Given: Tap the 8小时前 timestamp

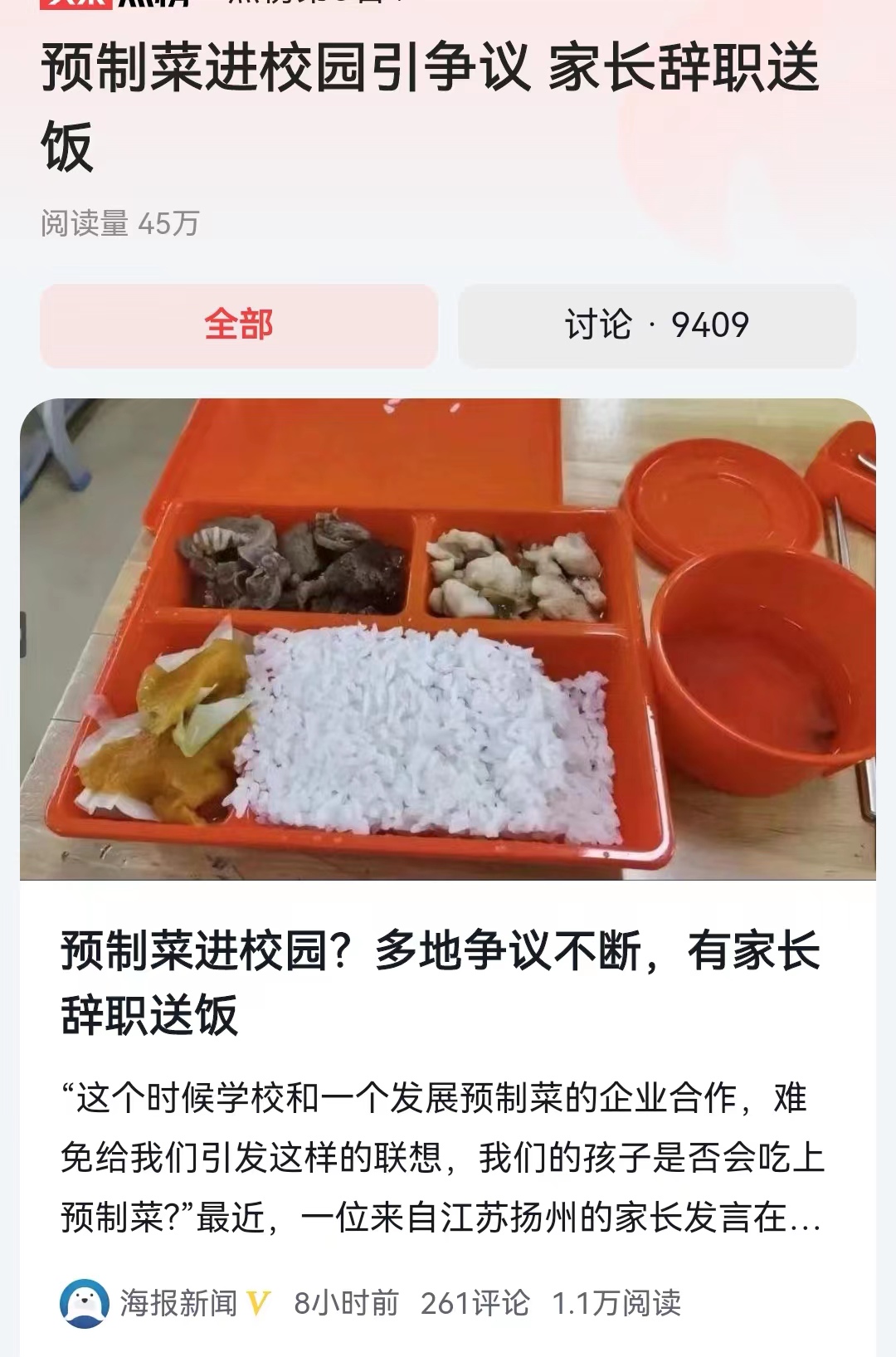Looking at the screenshot, I should coord(348,1301).
